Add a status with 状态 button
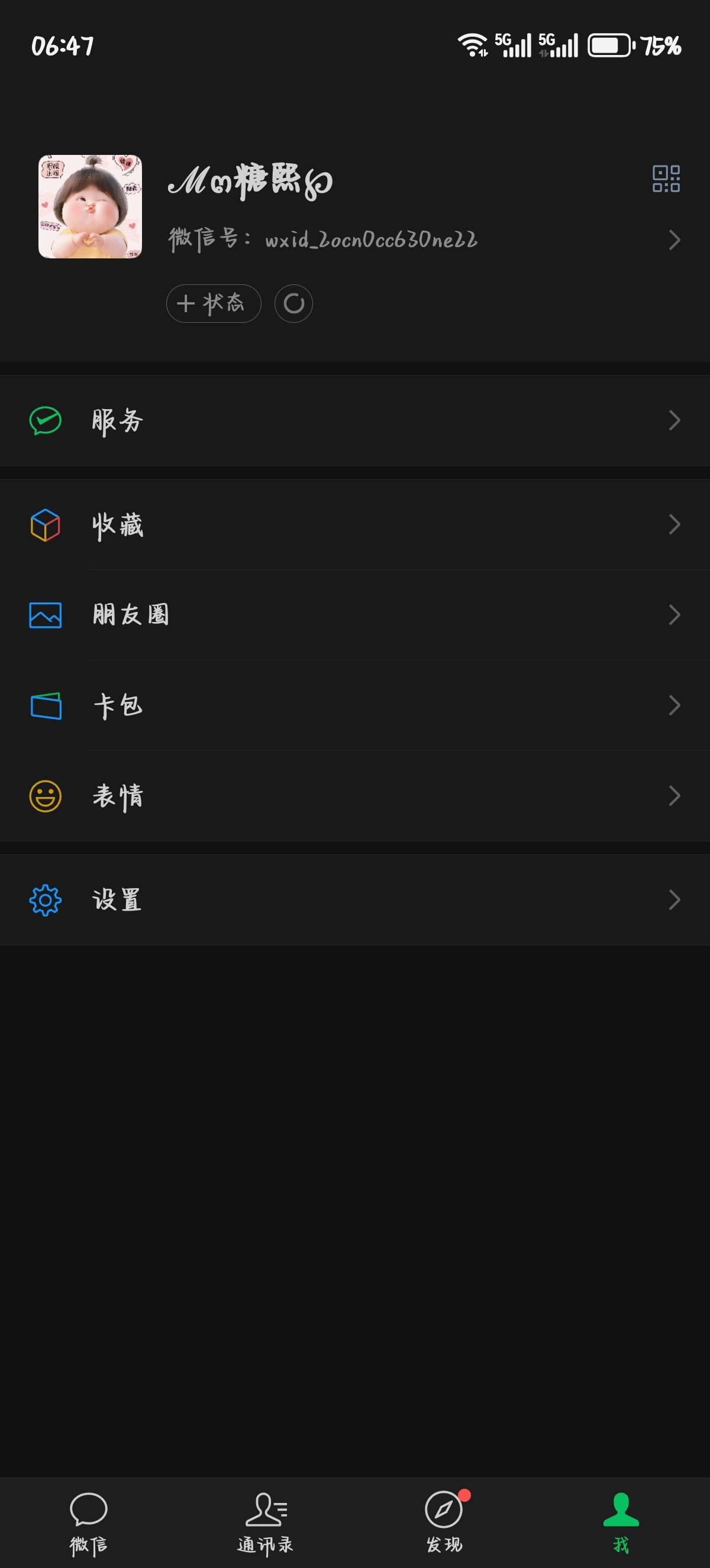The width and height of the screenshot is (710, 1568). pos(213,303)
